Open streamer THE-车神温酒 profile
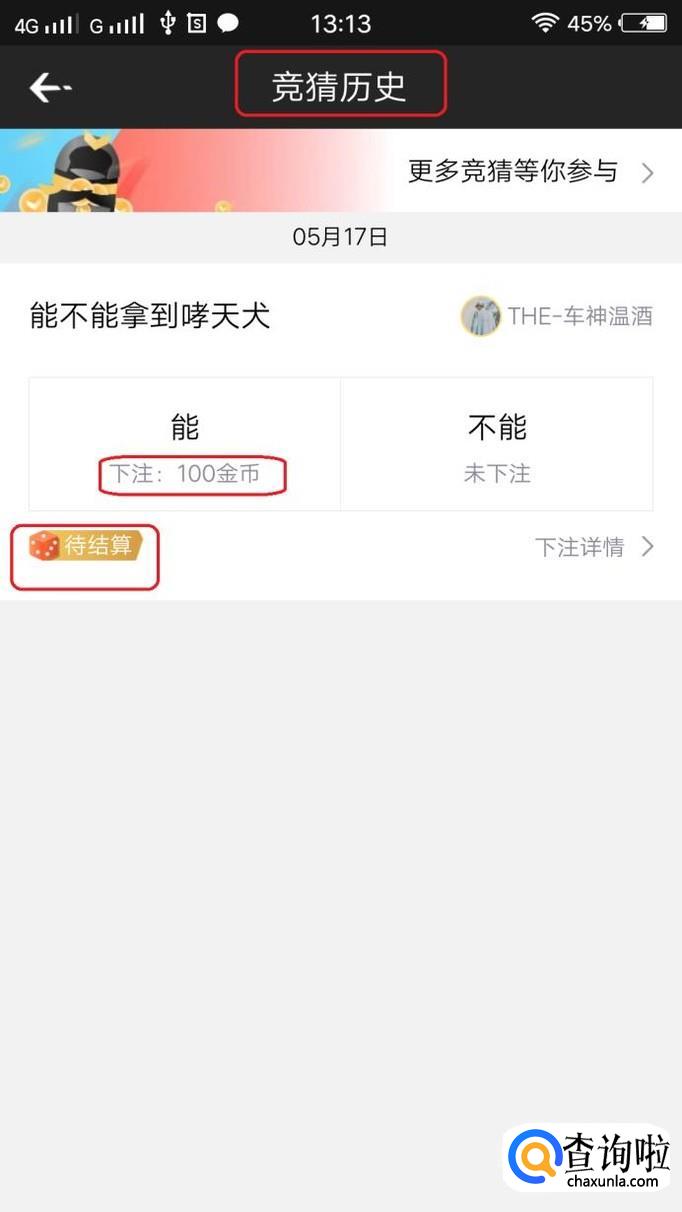Screen dimensions: 682x1212 click(557, 317)
